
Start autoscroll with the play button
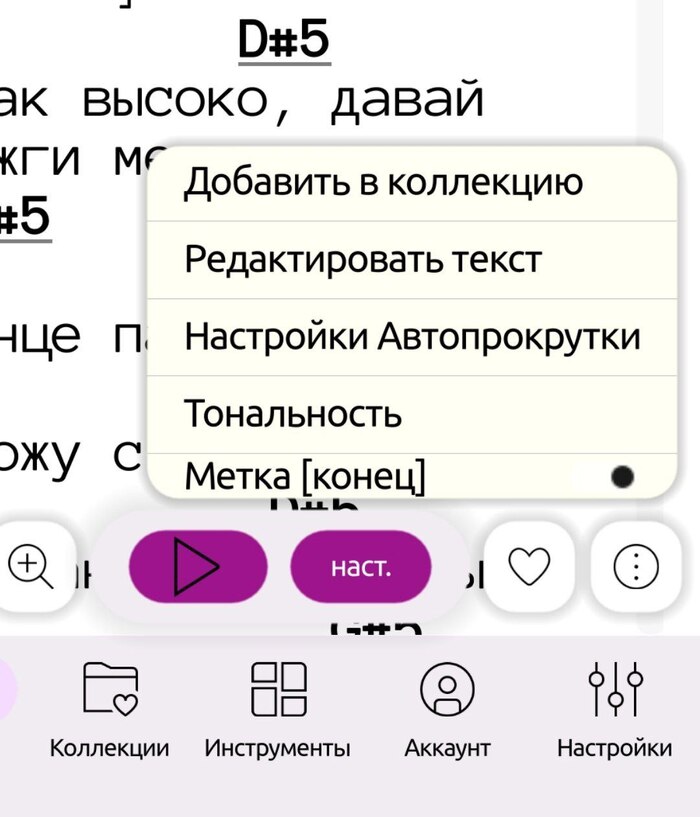click(x=197, y=567)
